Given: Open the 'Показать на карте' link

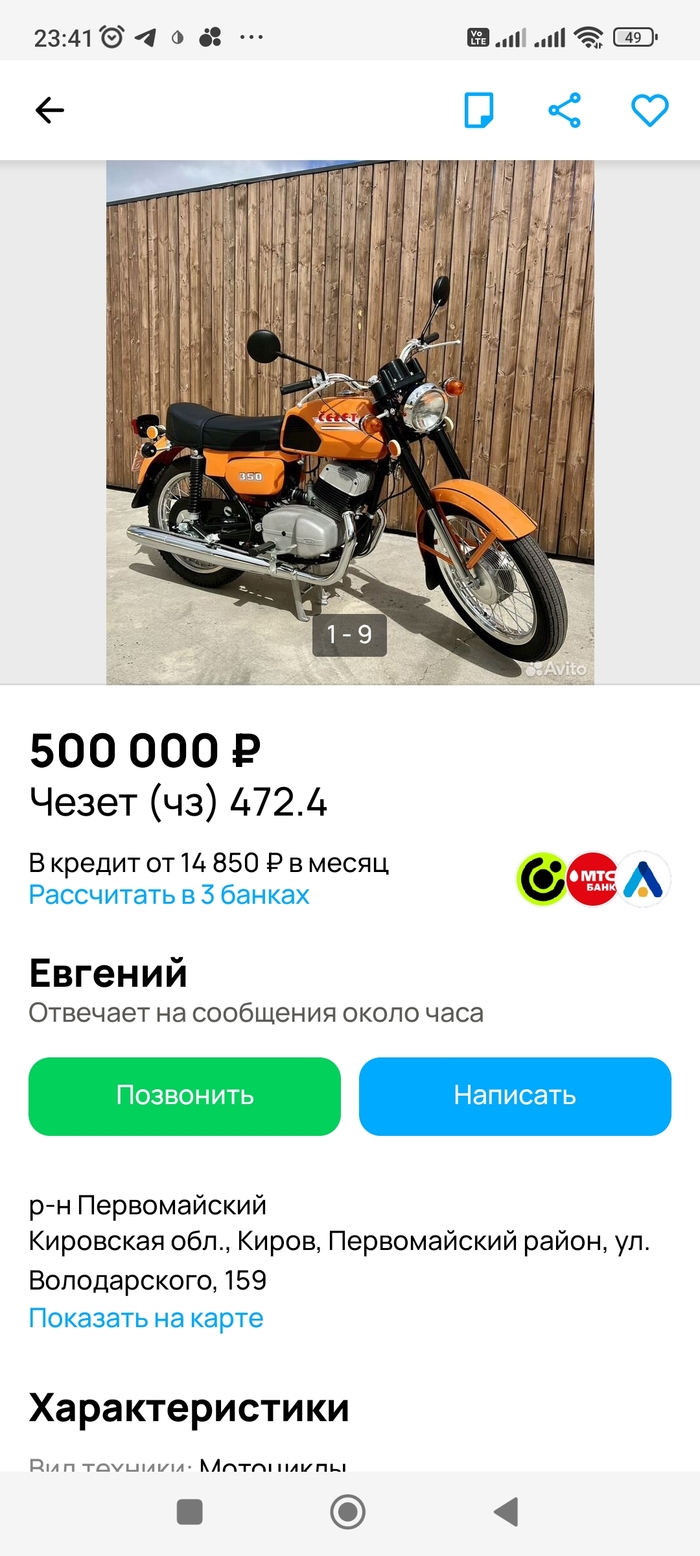Looking at the screenshot, I should [x=146, y=1318].
